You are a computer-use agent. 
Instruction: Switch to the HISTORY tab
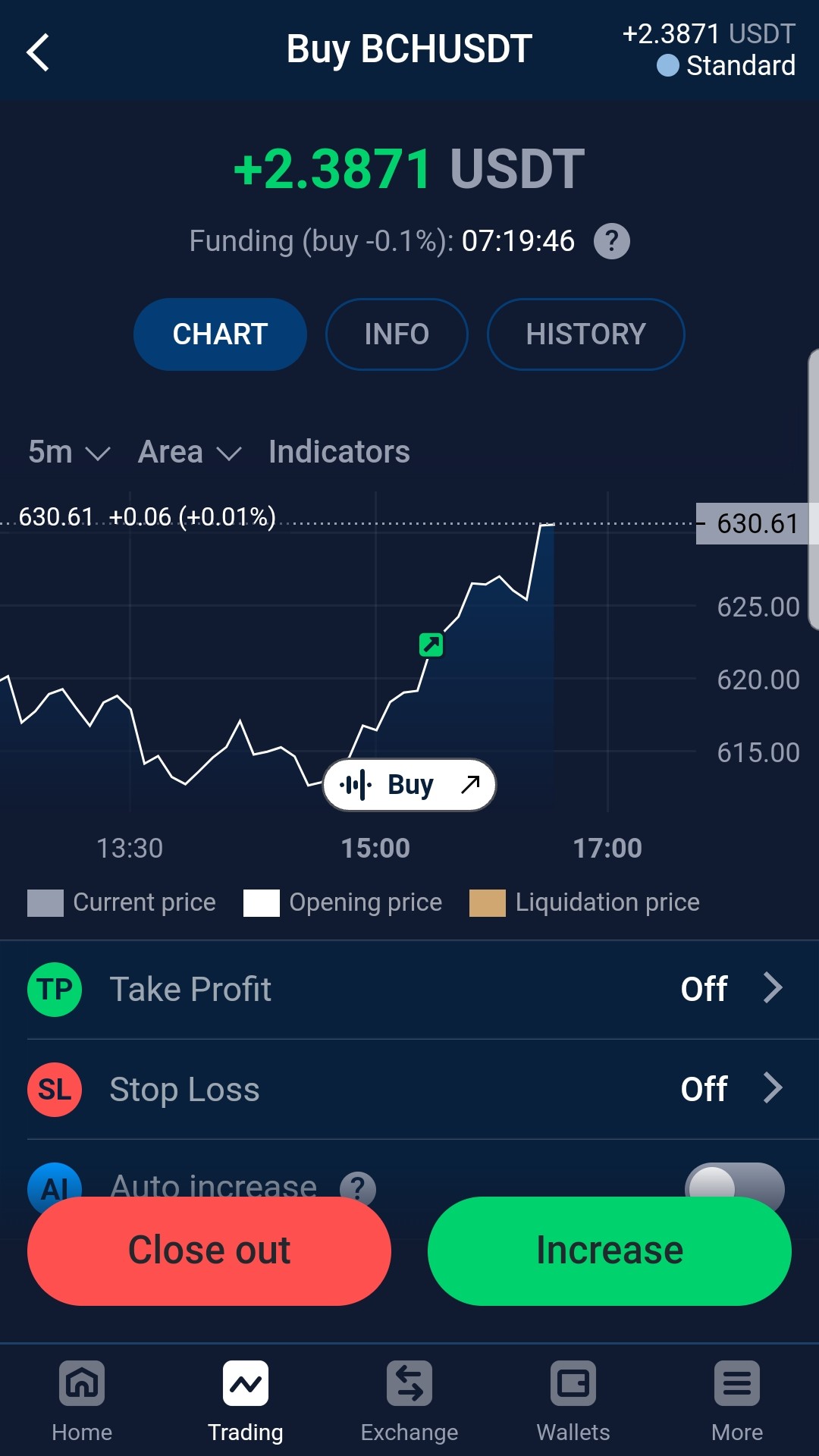(x=585, y=334)
